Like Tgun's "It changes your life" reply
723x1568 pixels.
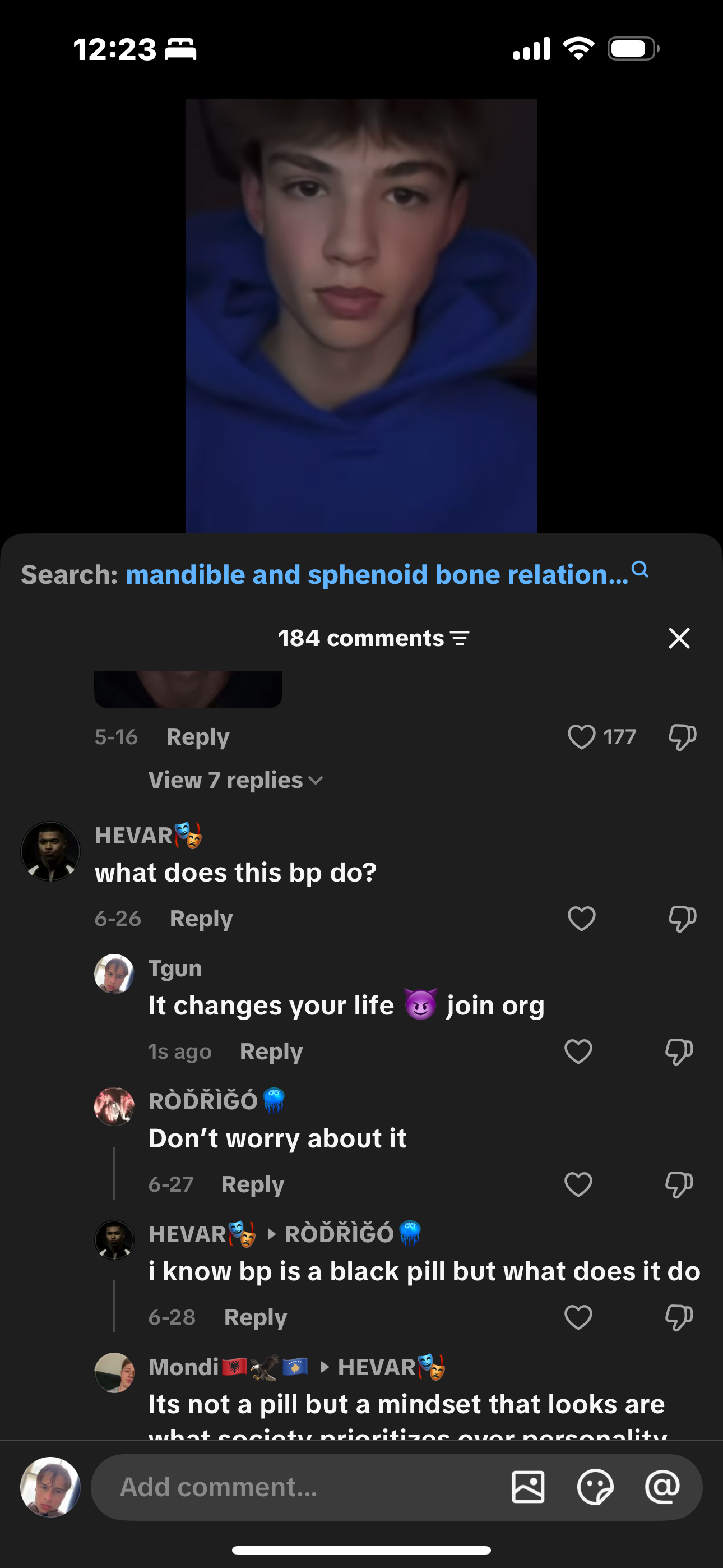click(x=578, y=1051)
